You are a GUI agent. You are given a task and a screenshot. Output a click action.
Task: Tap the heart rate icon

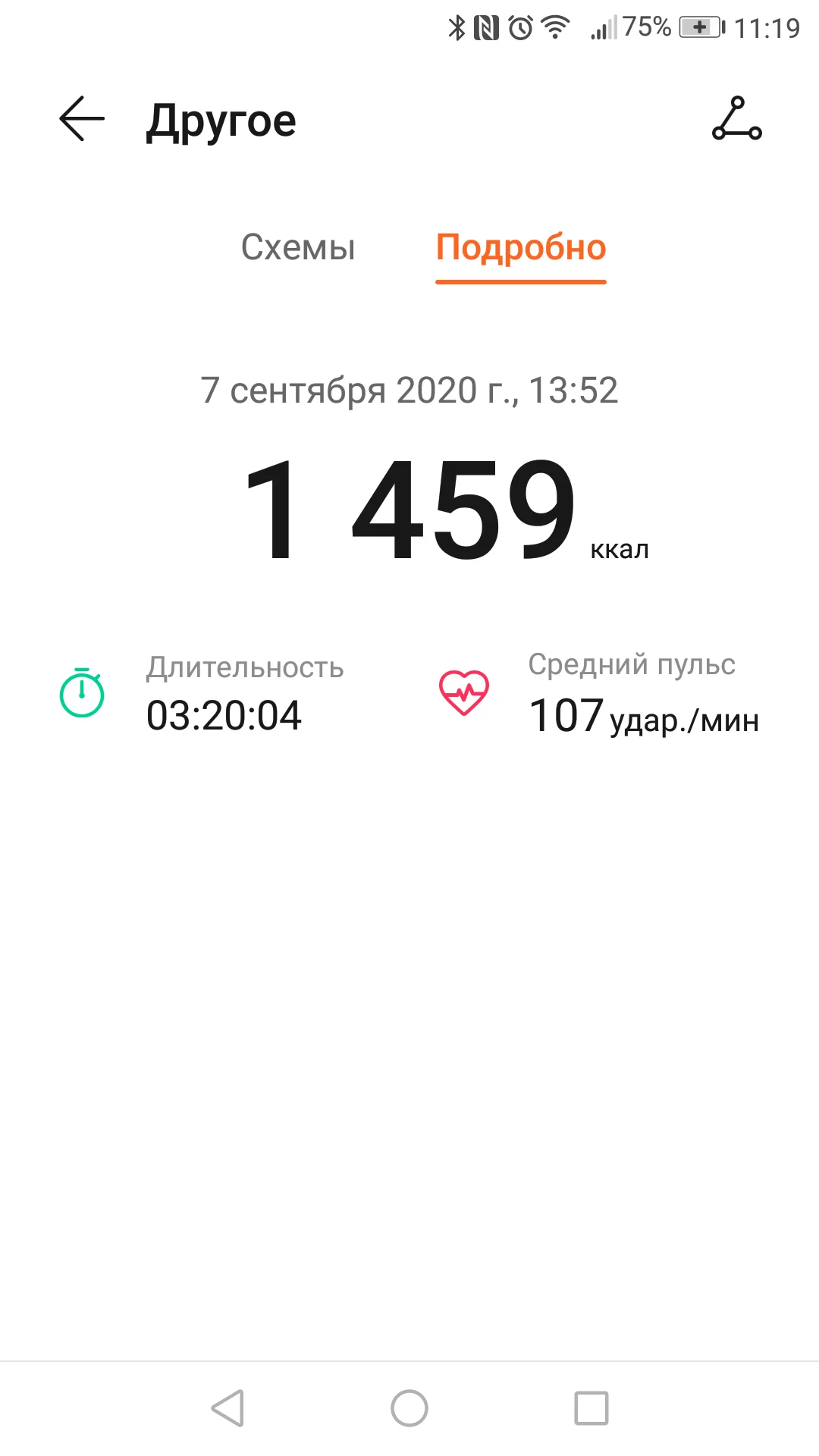pos(466,691)
